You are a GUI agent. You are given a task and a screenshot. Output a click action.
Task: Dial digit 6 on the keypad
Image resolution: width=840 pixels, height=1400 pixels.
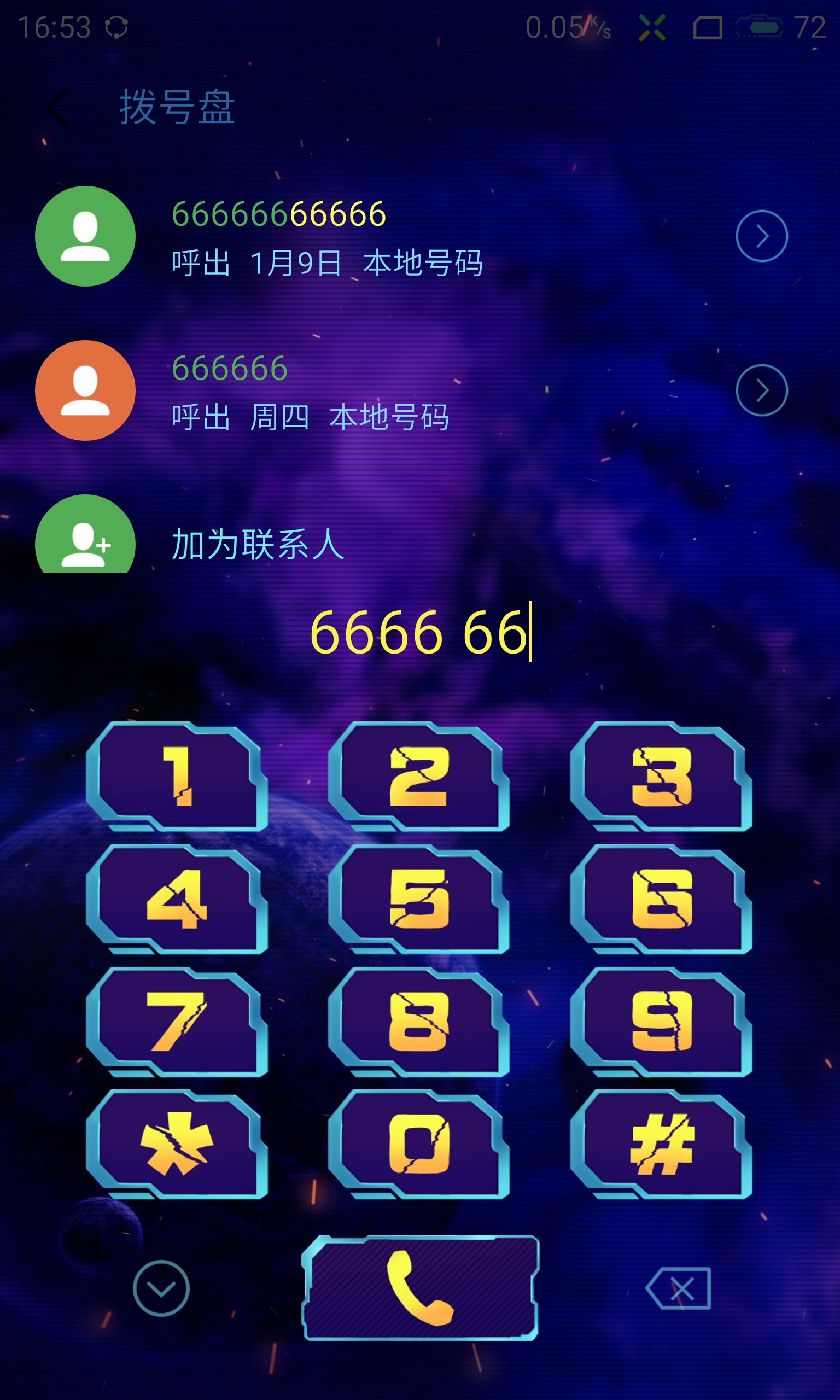click(x=661, y=899)
